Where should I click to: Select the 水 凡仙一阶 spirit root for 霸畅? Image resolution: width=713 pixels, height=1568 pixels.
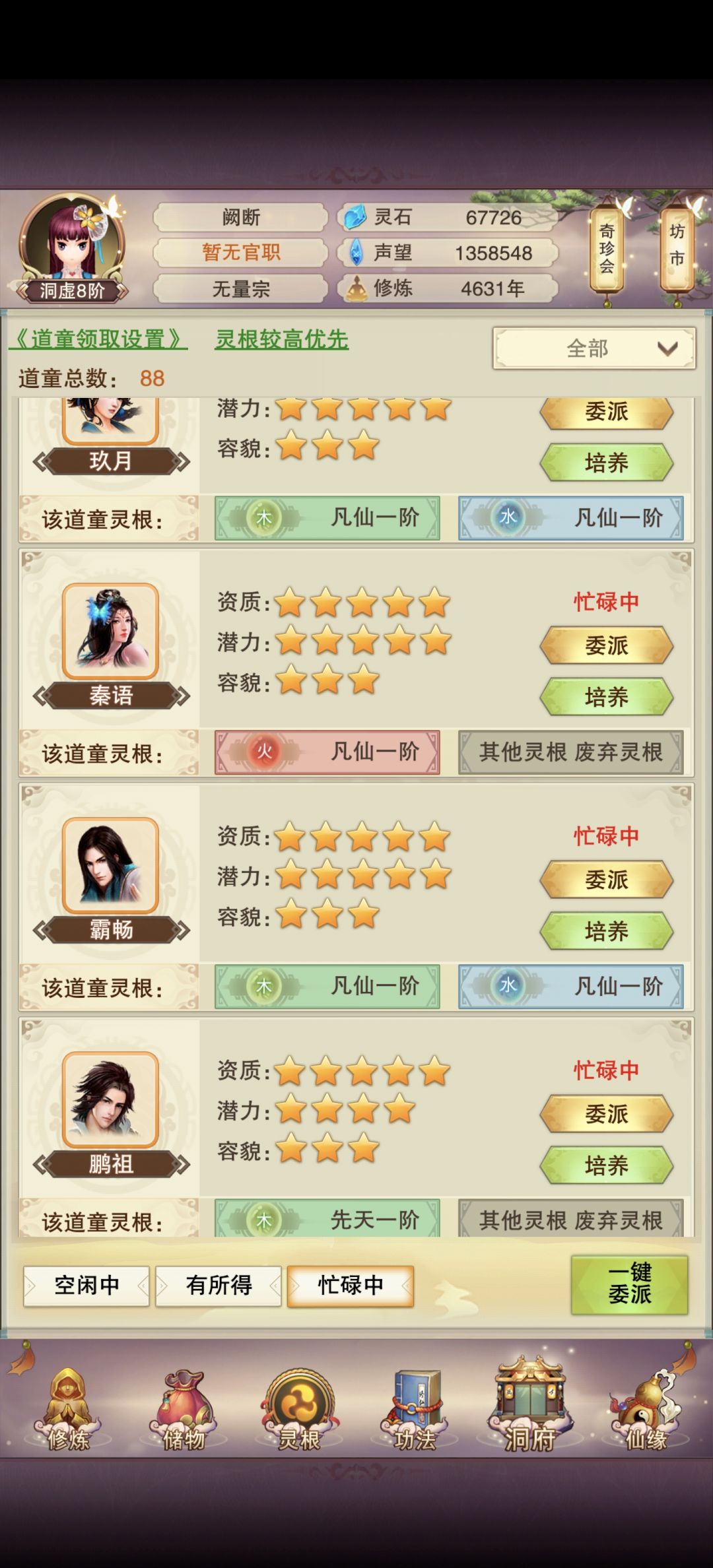point(571,984)
